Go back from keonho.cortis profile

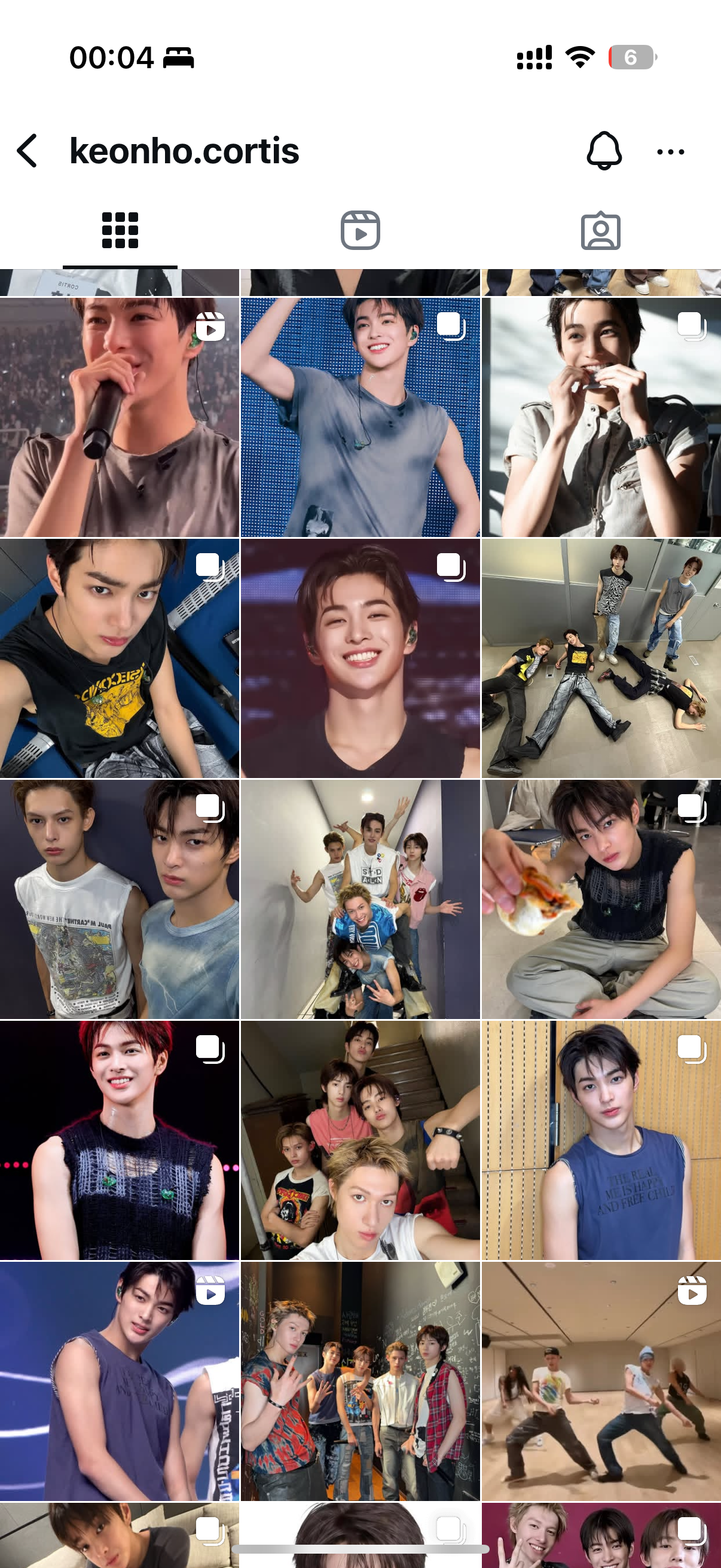point(28,150)
